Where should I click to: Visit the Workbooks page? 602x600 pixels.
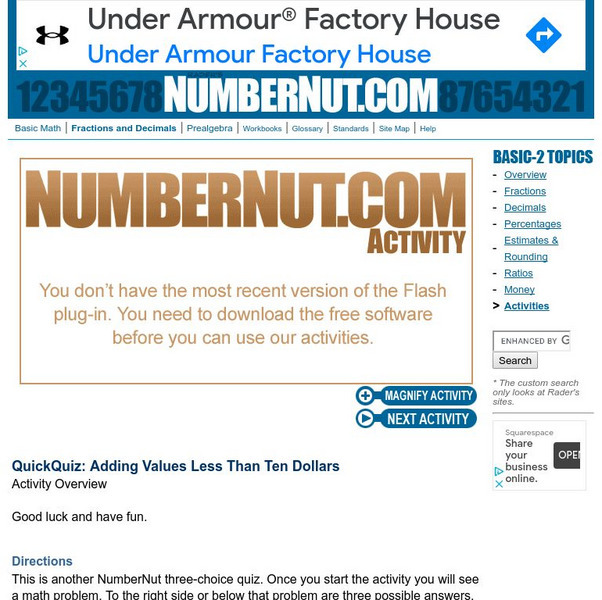pyautogui.click(x=262, y=129)
